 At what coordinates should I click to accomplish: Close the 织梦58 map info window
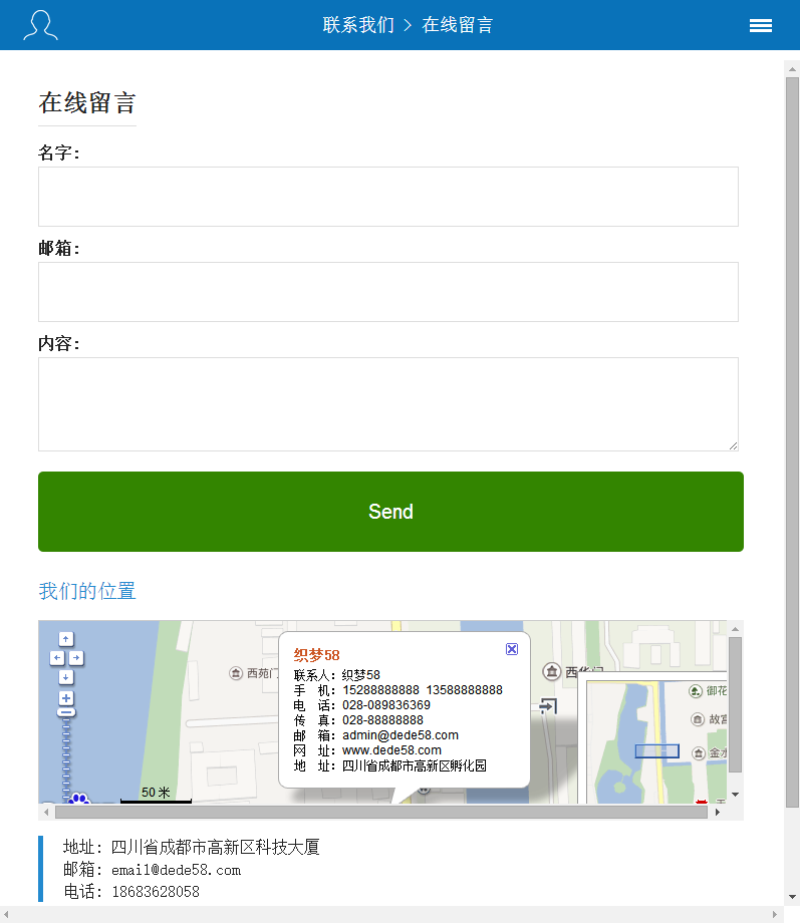512,649
